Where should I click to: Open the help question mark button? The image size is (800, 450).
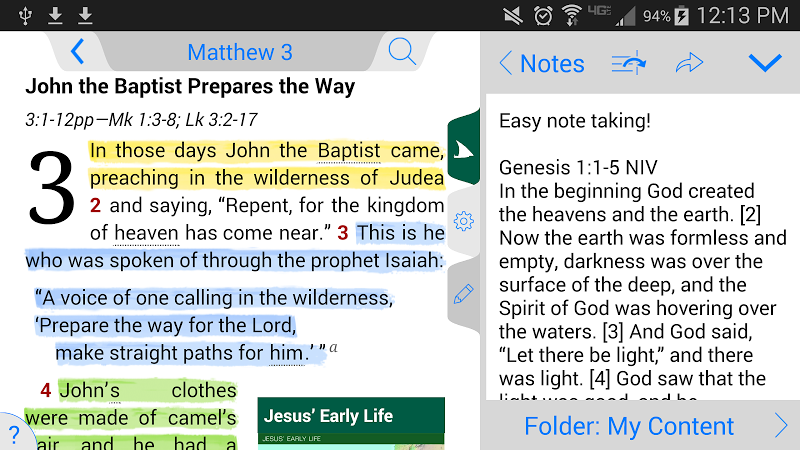(x=13, y=435)
